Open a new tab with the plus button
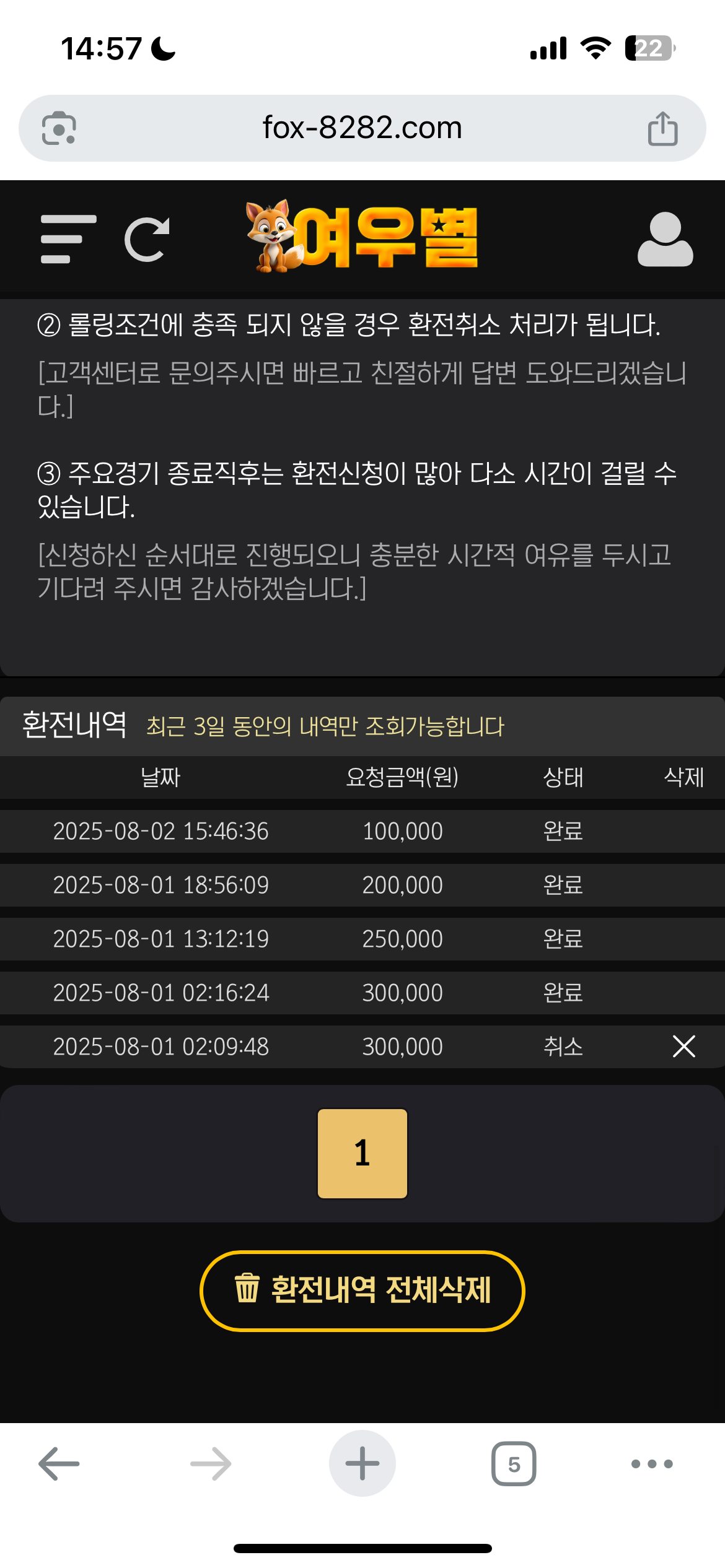The height and width of the screenshot is (1568, 725). [362, 1464]
